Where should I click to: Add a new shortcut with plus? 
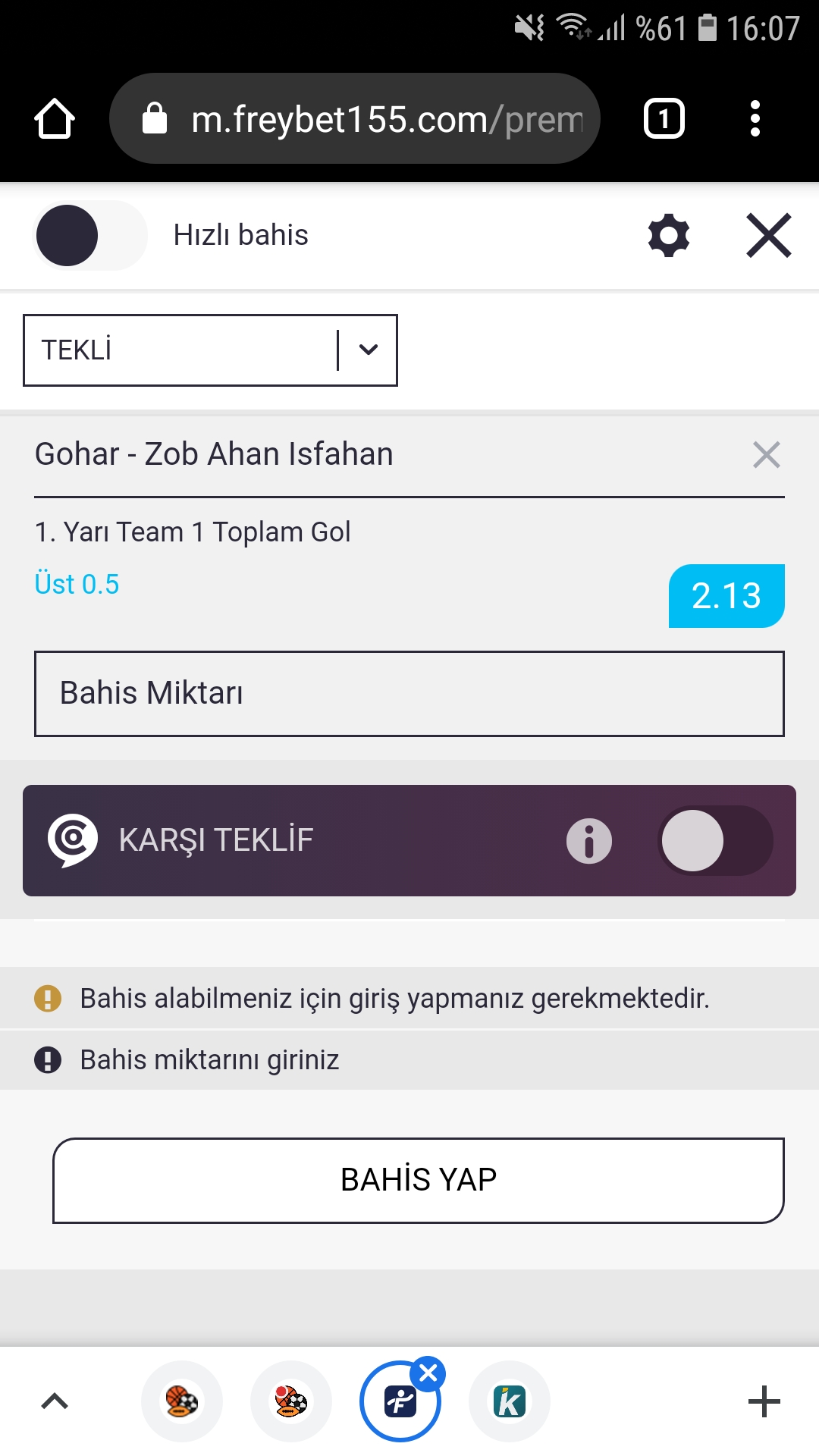pos(764,1401)
